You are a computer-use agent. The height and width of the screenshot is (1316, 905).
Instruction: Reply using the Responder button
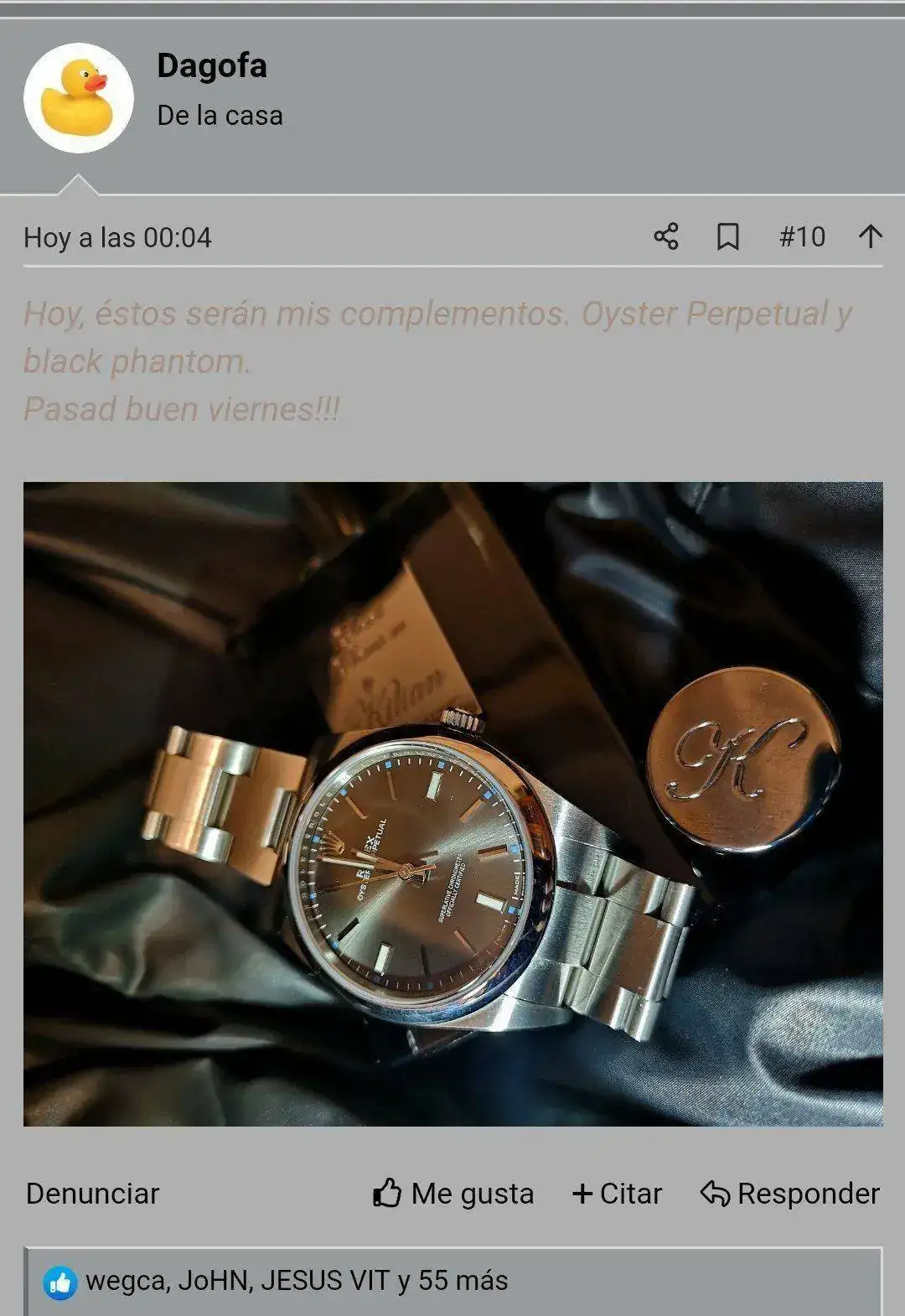point(790,1194)
